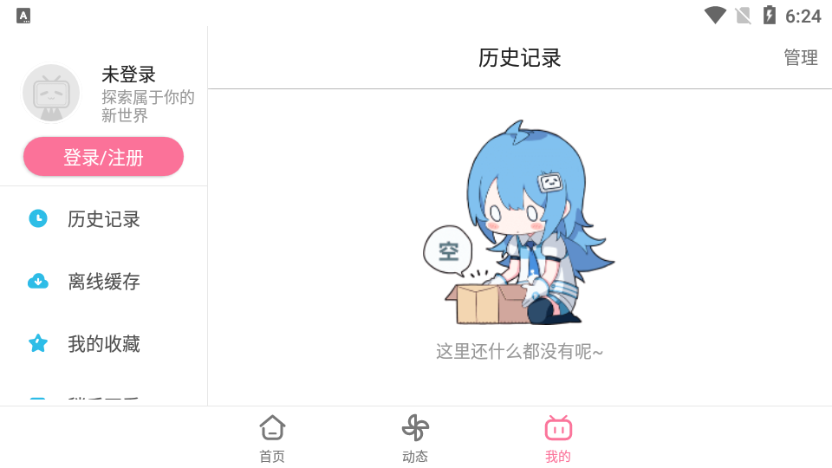This screenshot has height=468, width=832.
Task: Open 我的收藏 favorites
Action: click(103, 344)
